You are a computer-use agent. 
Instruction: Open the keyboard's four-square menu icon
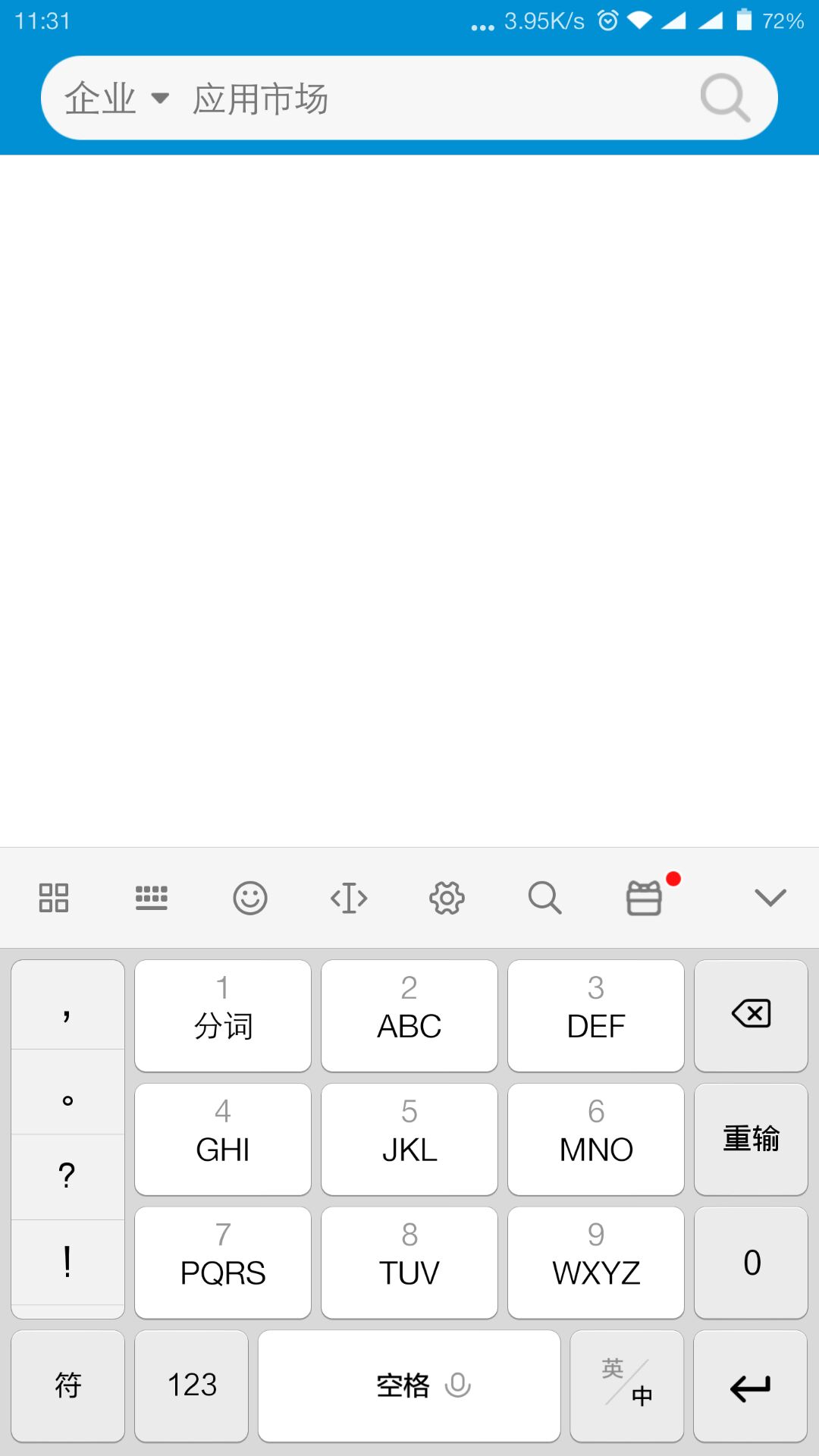(54, 898)
